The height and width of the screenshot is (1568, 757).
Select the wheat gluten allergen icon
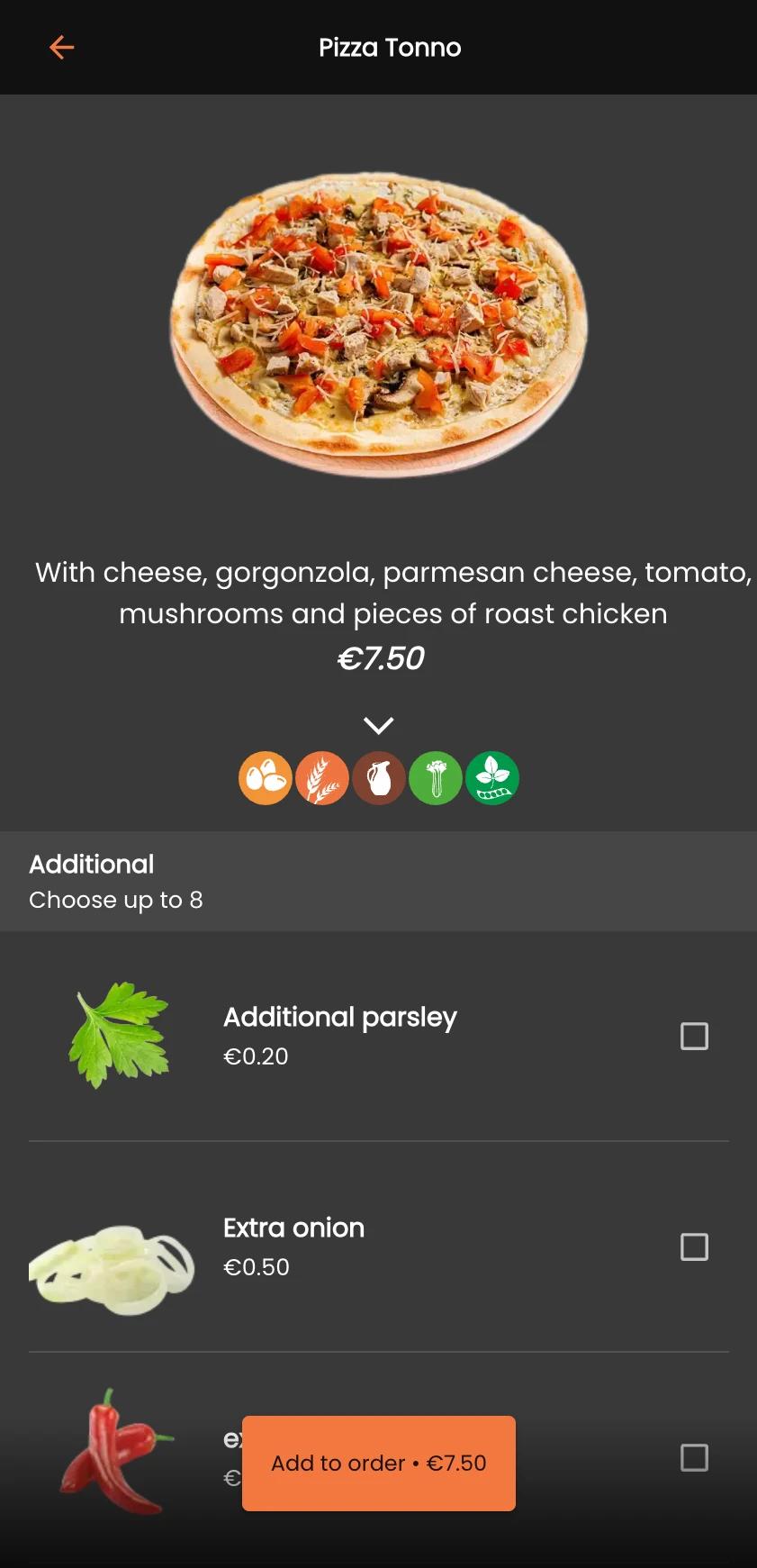(x=322, y=777)
